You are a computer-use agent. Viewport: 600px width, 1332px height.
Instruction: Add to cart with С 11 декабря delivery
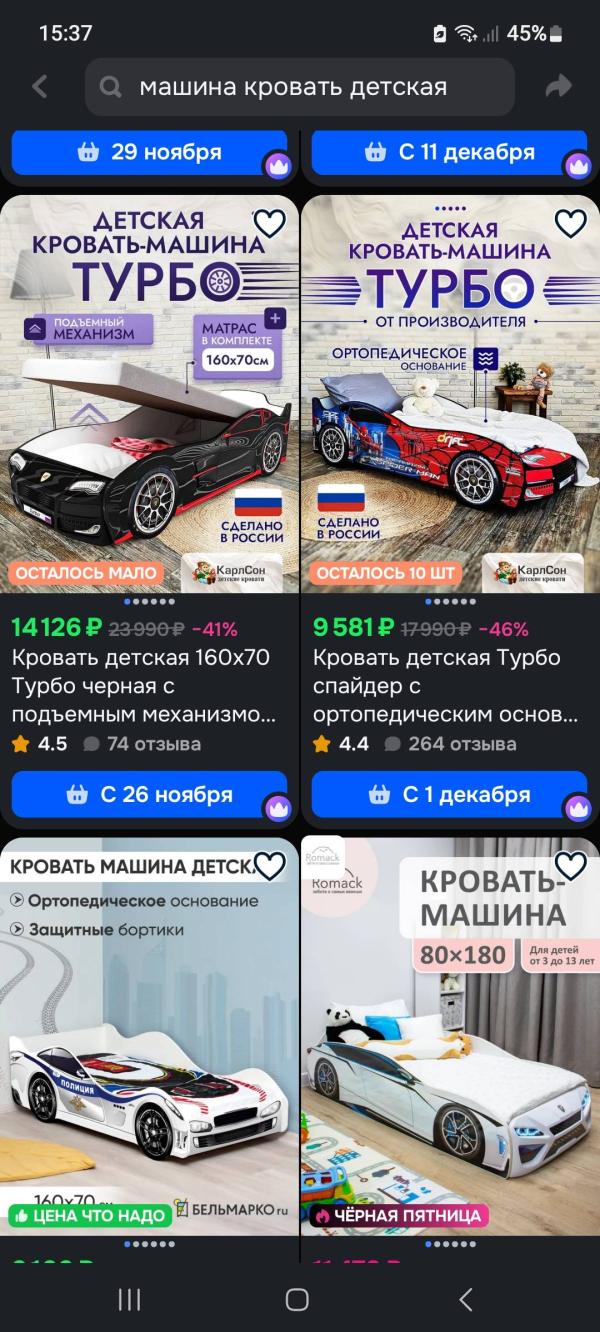pyautogui.click(x=450, y=152)
